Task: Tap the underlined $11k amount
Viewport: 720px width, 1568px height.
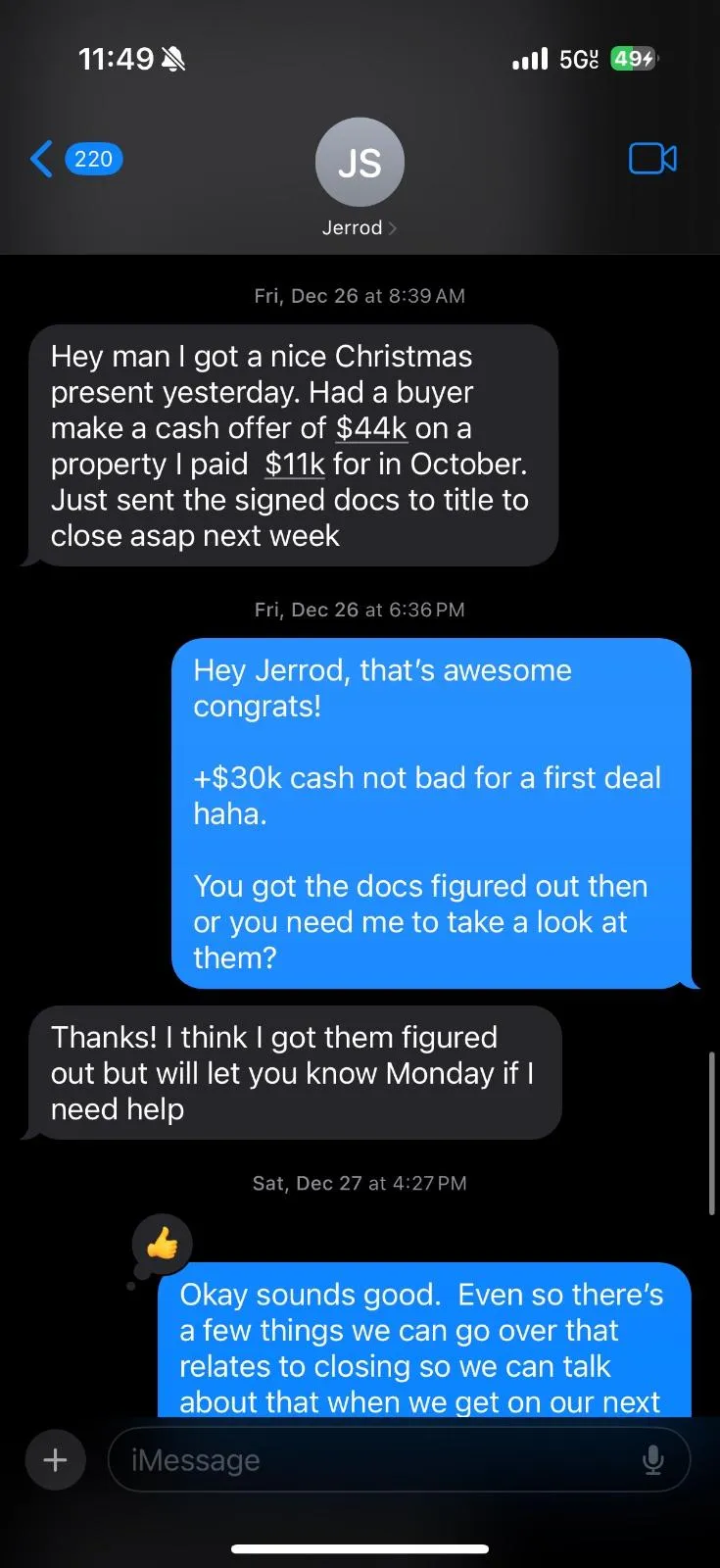Action: coord(294,464)
